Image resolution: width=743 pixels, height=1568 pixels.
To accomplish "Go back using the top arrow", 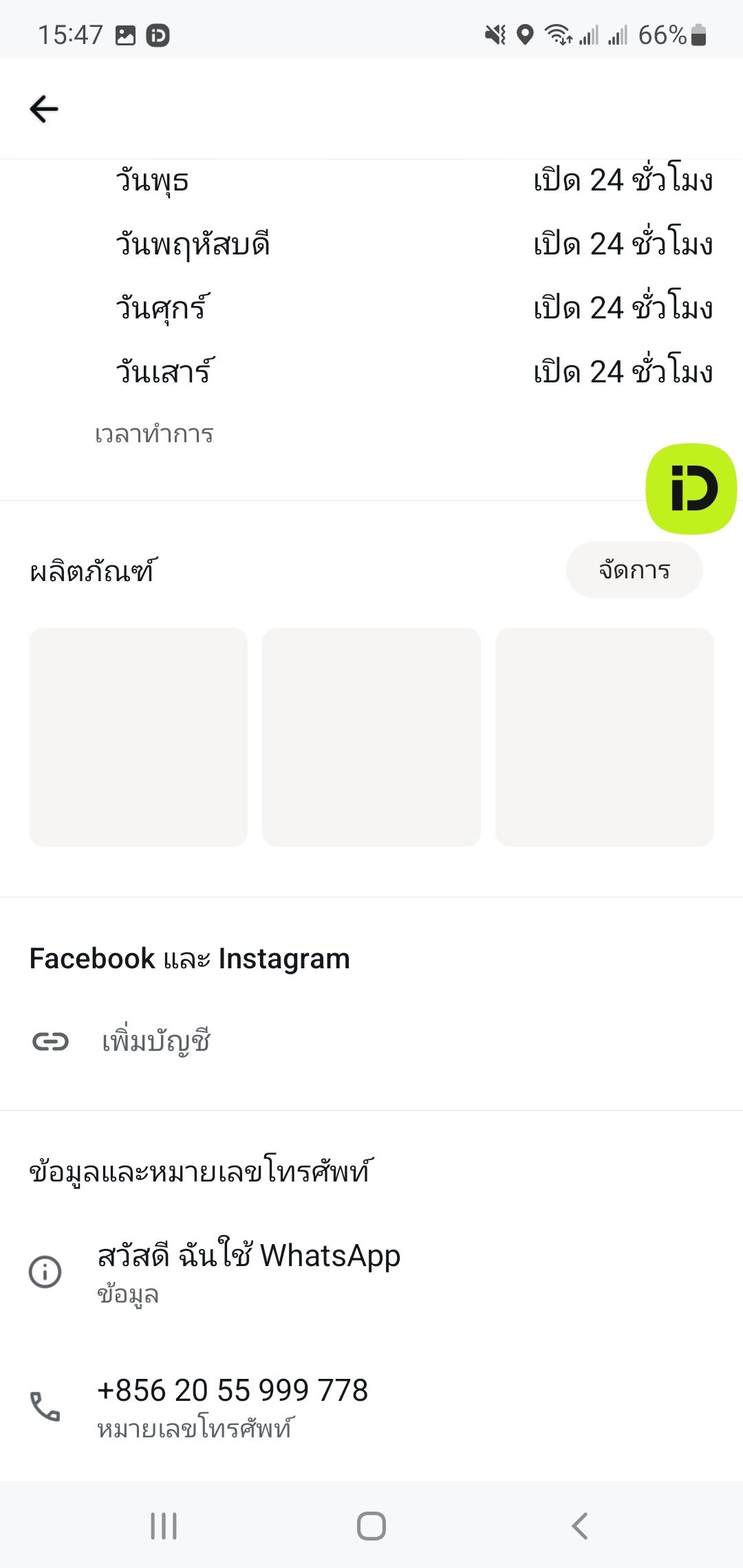I will coord(44,109).
